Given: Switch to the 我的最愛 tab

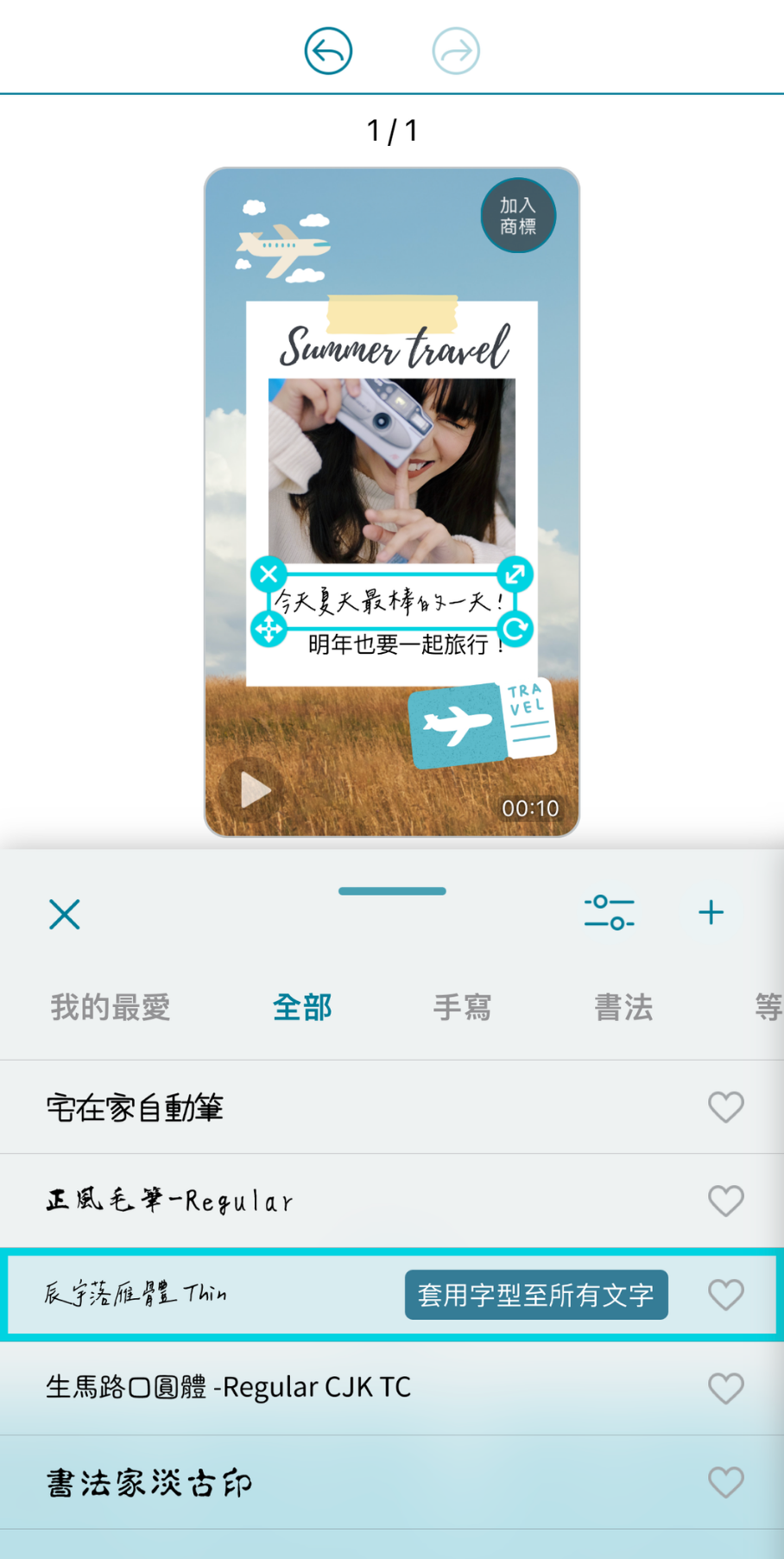Looking at the screenshot, I should point(111,1007).
